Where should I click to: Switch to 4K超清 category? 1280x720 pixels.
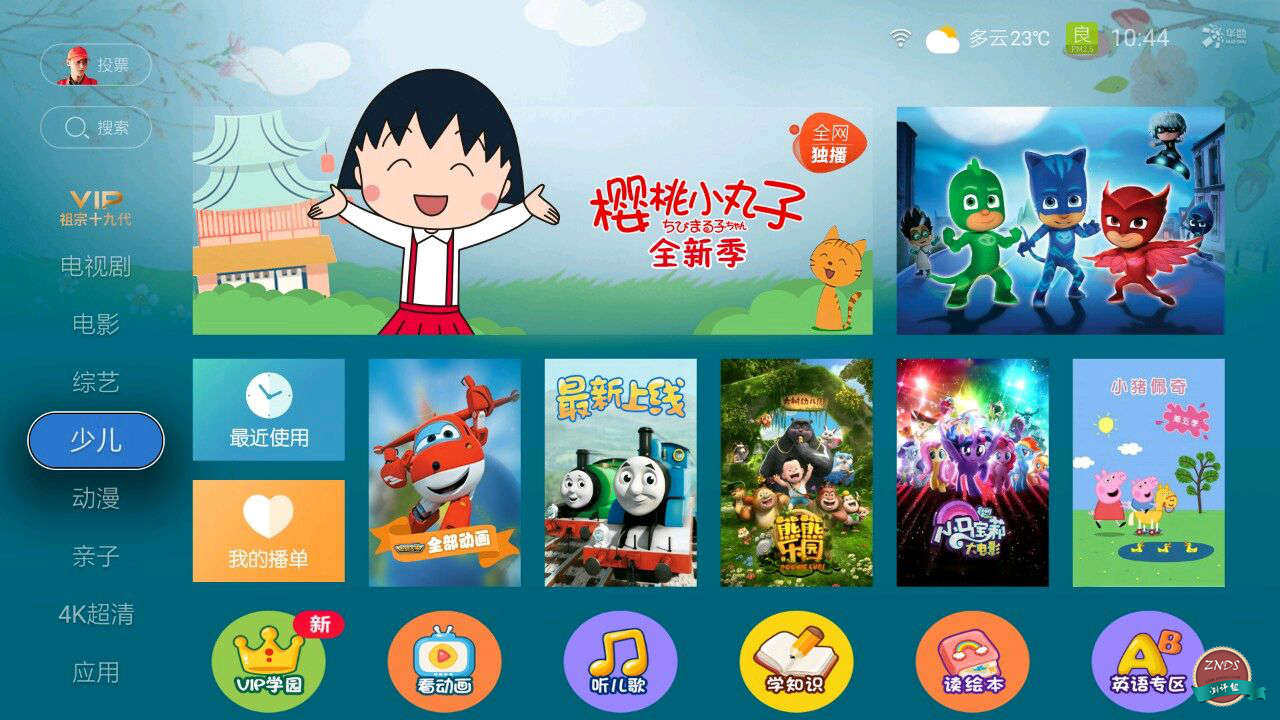96,614
